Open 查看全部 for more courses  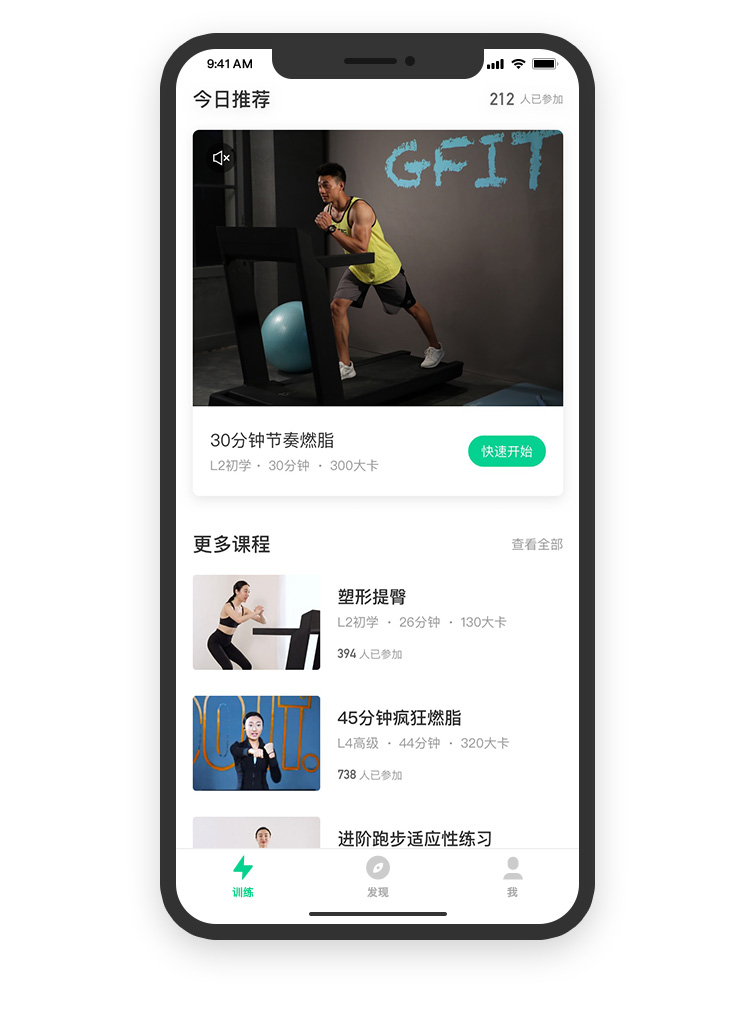pos(537,544)
